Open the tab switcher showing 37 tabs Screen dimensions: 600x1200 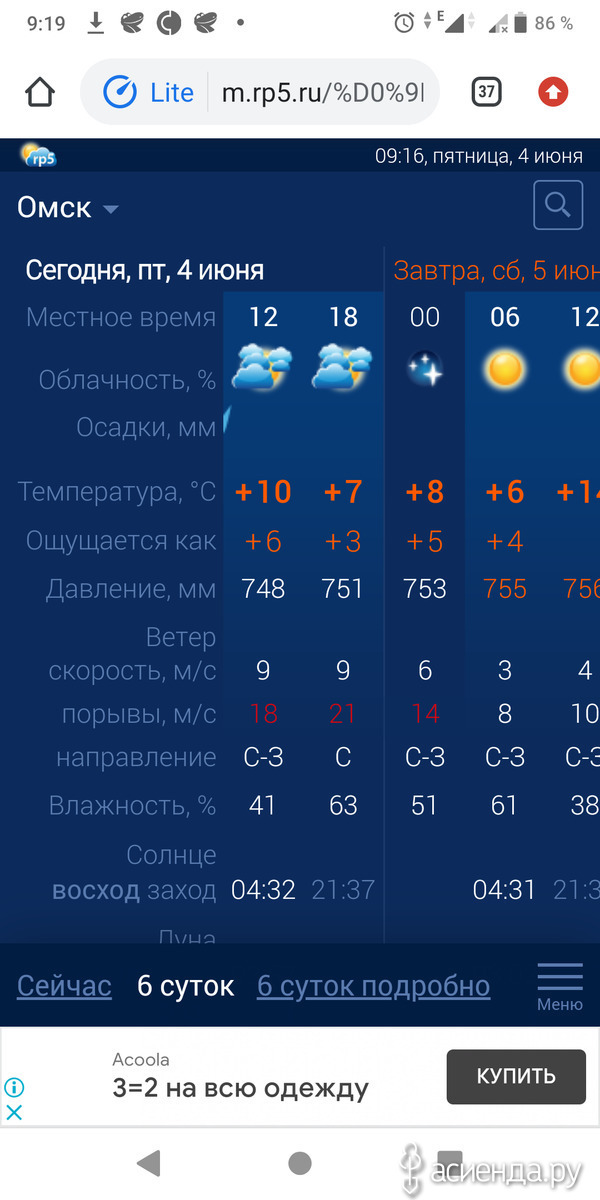coord(486,93)
